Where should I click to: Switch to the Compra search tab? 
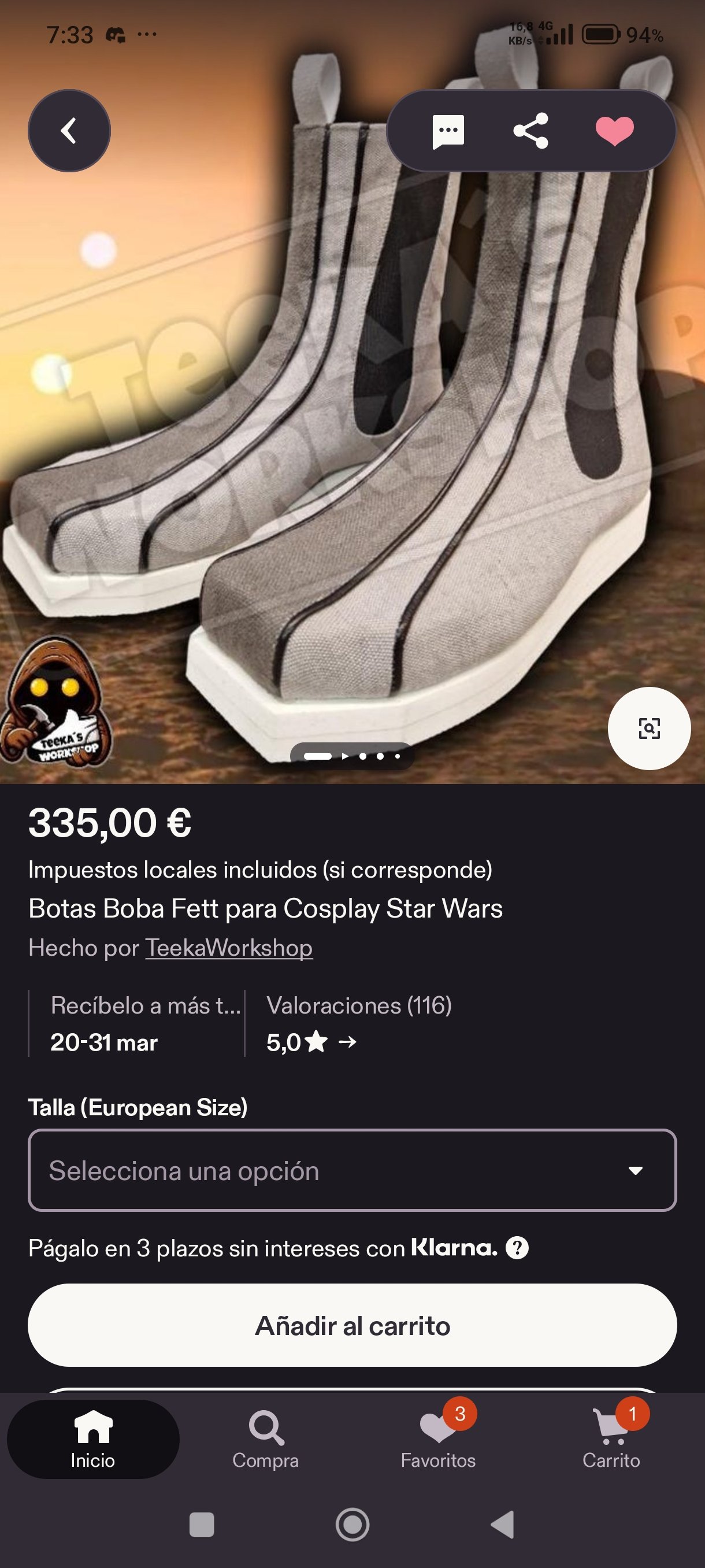pyautogui.click(x=266, y=1439)
